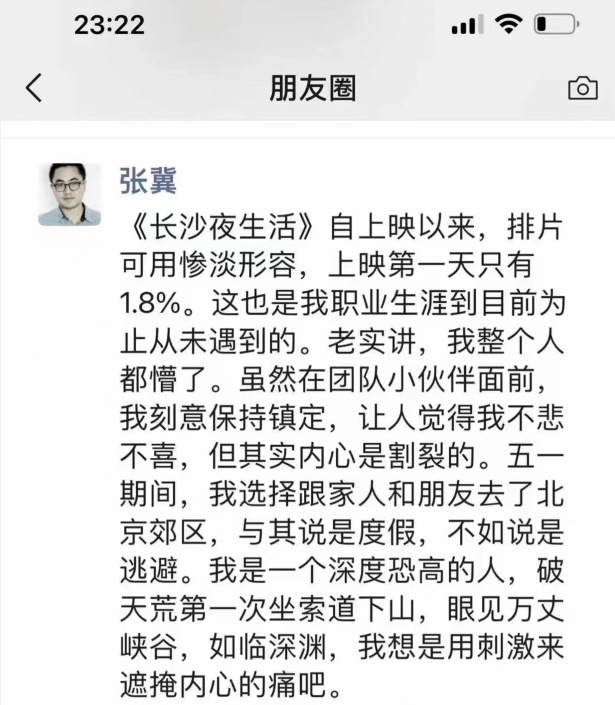Open 张冀's profile picture
The width and height of the screenshot is (615, 705).
coord(70,194)
